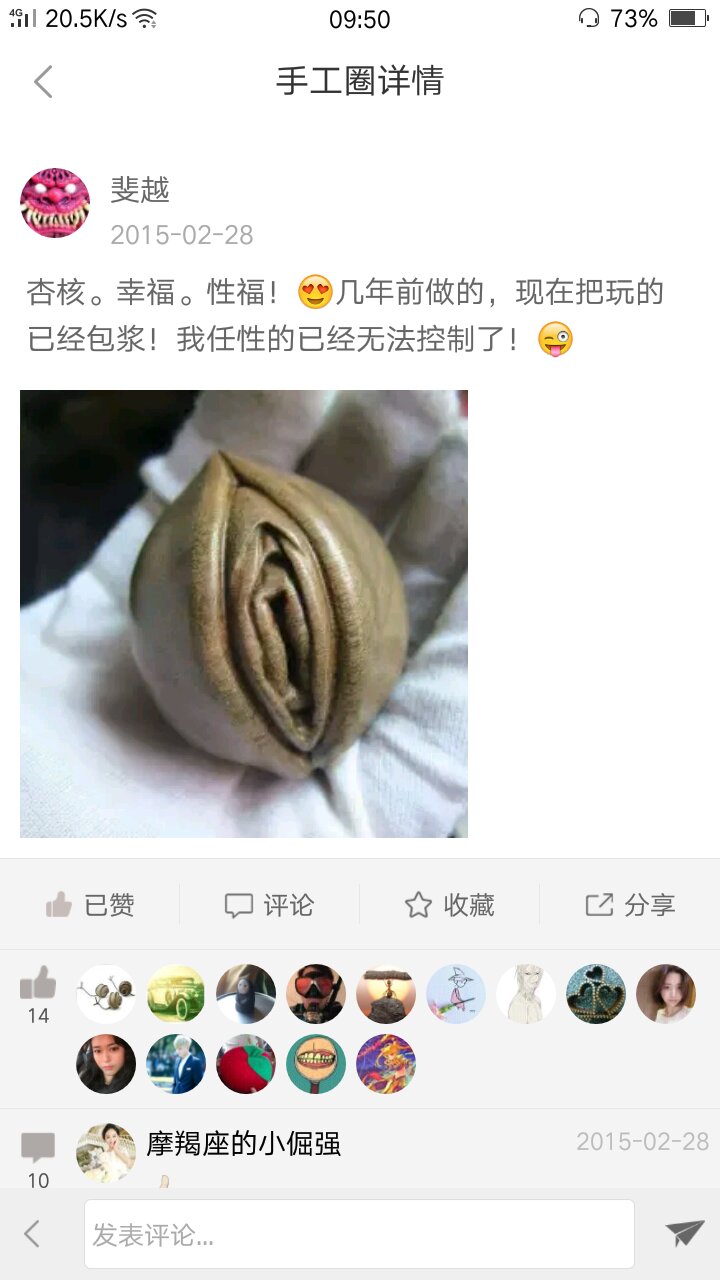The image size is (720, 1280).
Task: Tap the 评论 comment button
Action: pyautogui.click(x=269, y=905)
